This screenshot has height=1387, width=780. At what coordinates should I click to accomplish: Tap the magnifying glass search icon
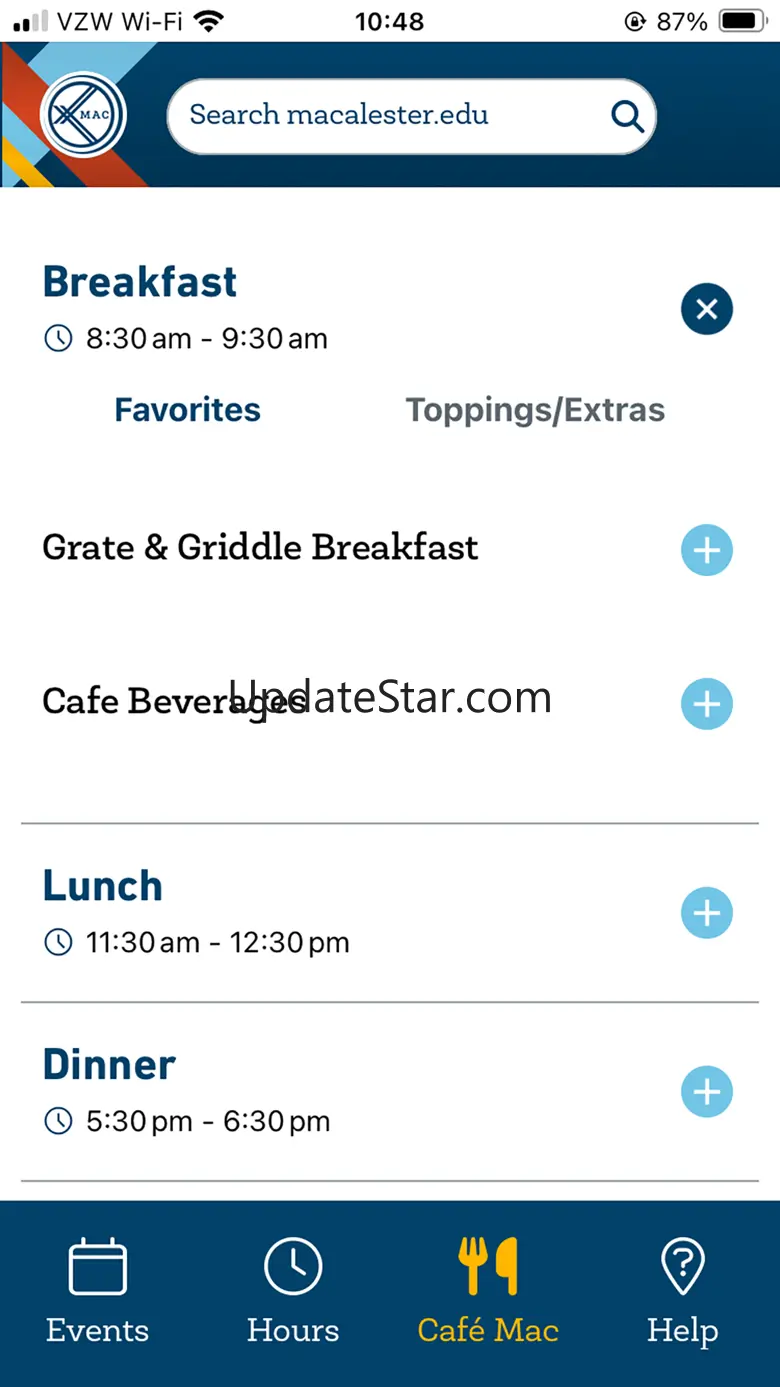click(627, 117)
